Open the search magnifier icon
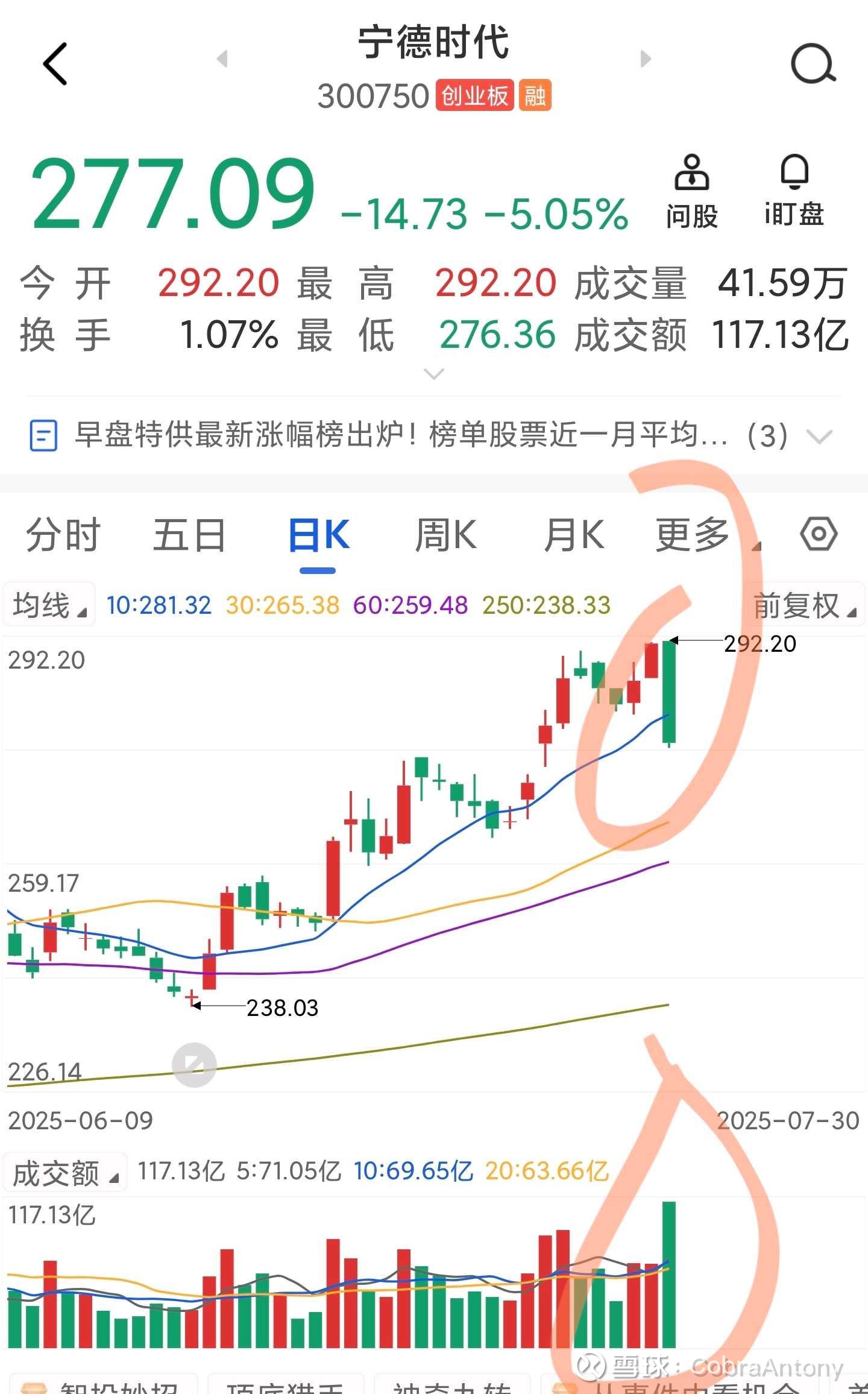868x1394 pixels. pyautogui.click(x=813, y=63)
